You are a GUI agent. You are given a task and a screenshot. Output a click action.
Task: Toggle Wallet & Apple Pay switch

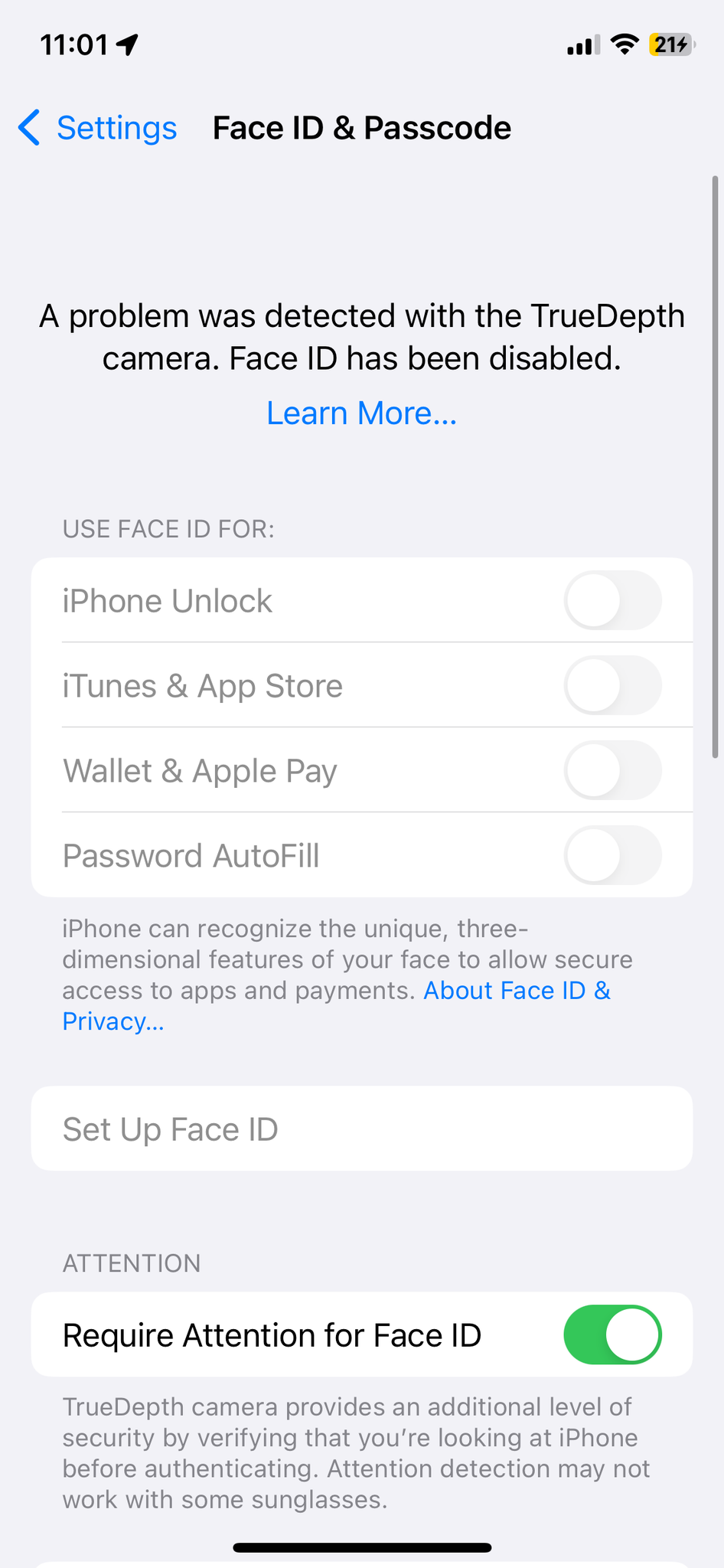pyautogui.click(x=612, y=770)
